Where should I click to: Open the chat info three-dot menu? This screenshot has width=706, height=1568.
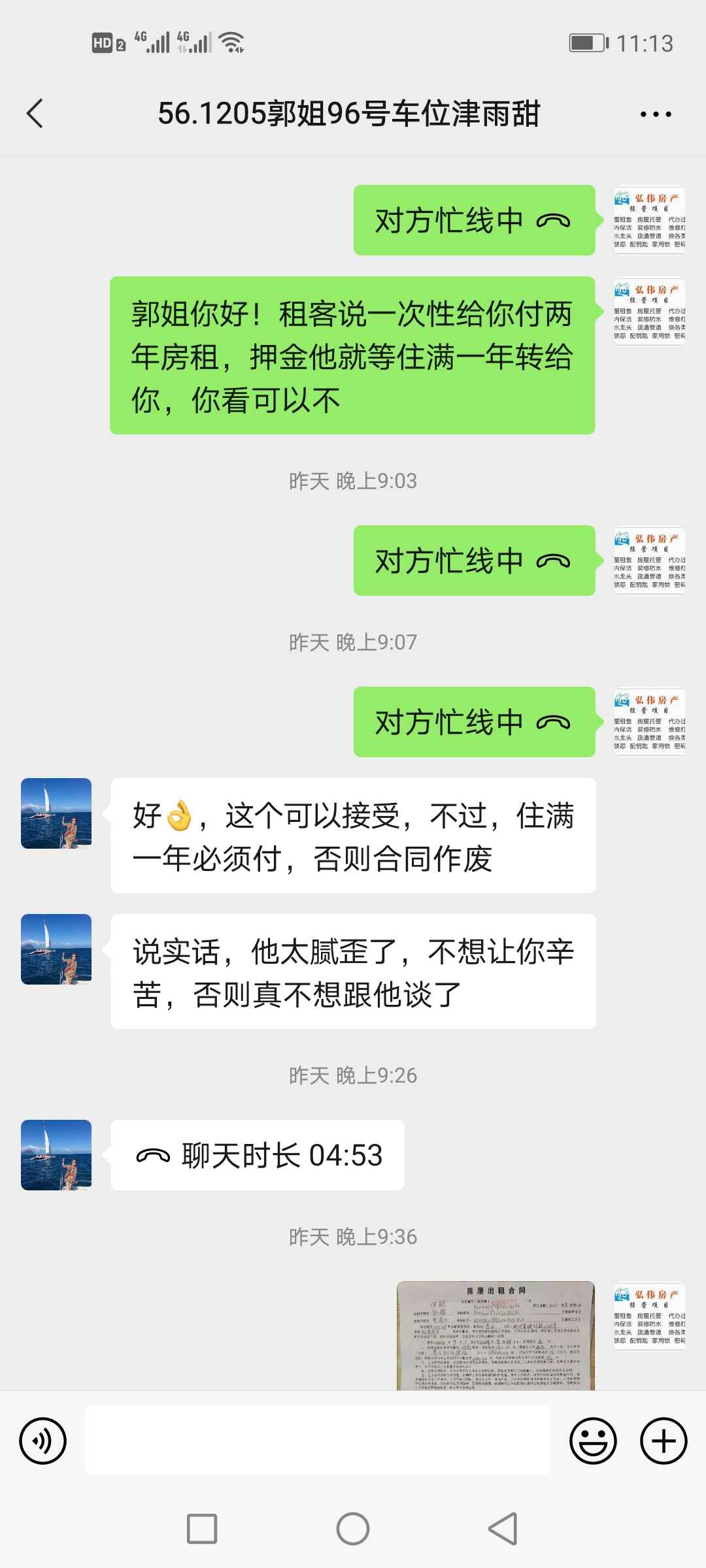click(656, 114)
